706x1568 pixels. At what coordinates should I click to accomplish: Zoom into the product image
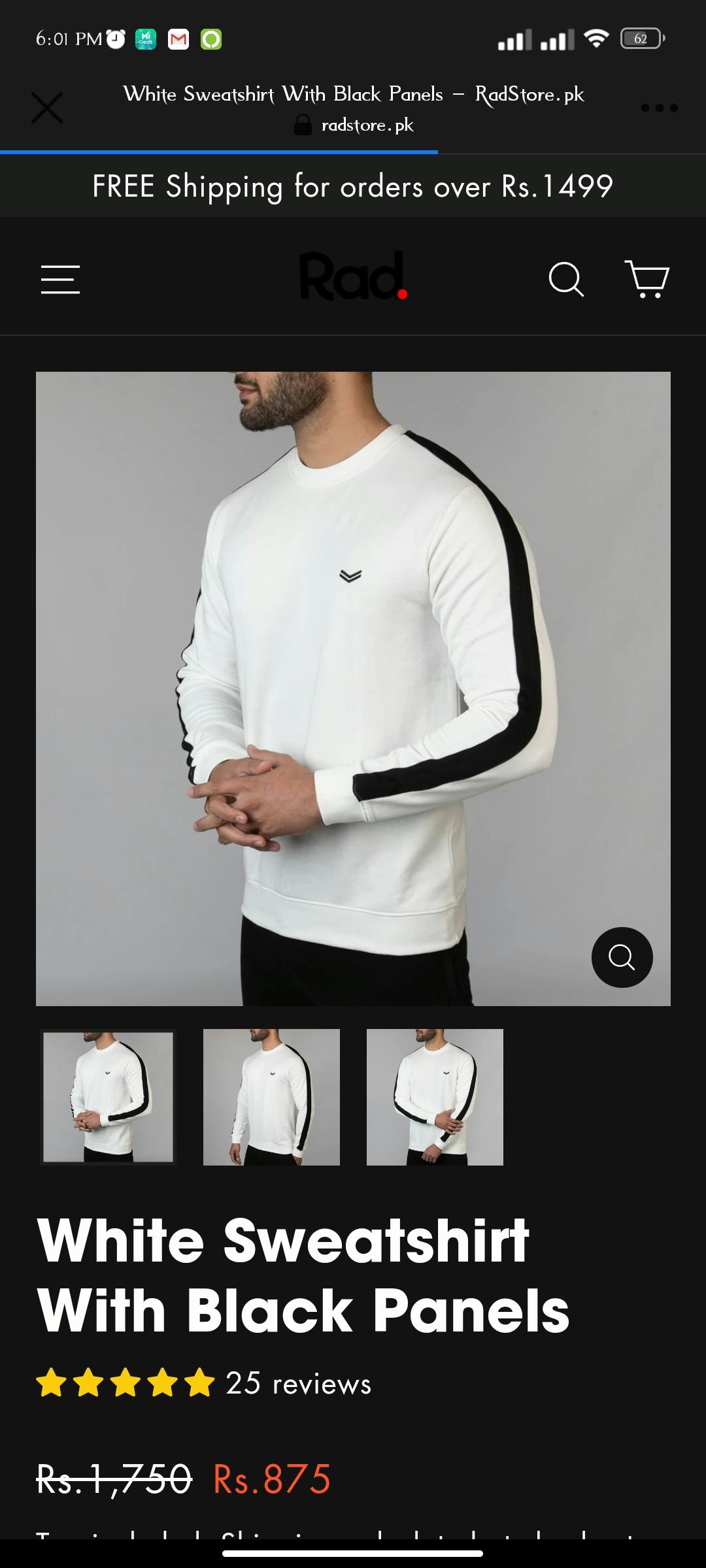coord(622,957)
